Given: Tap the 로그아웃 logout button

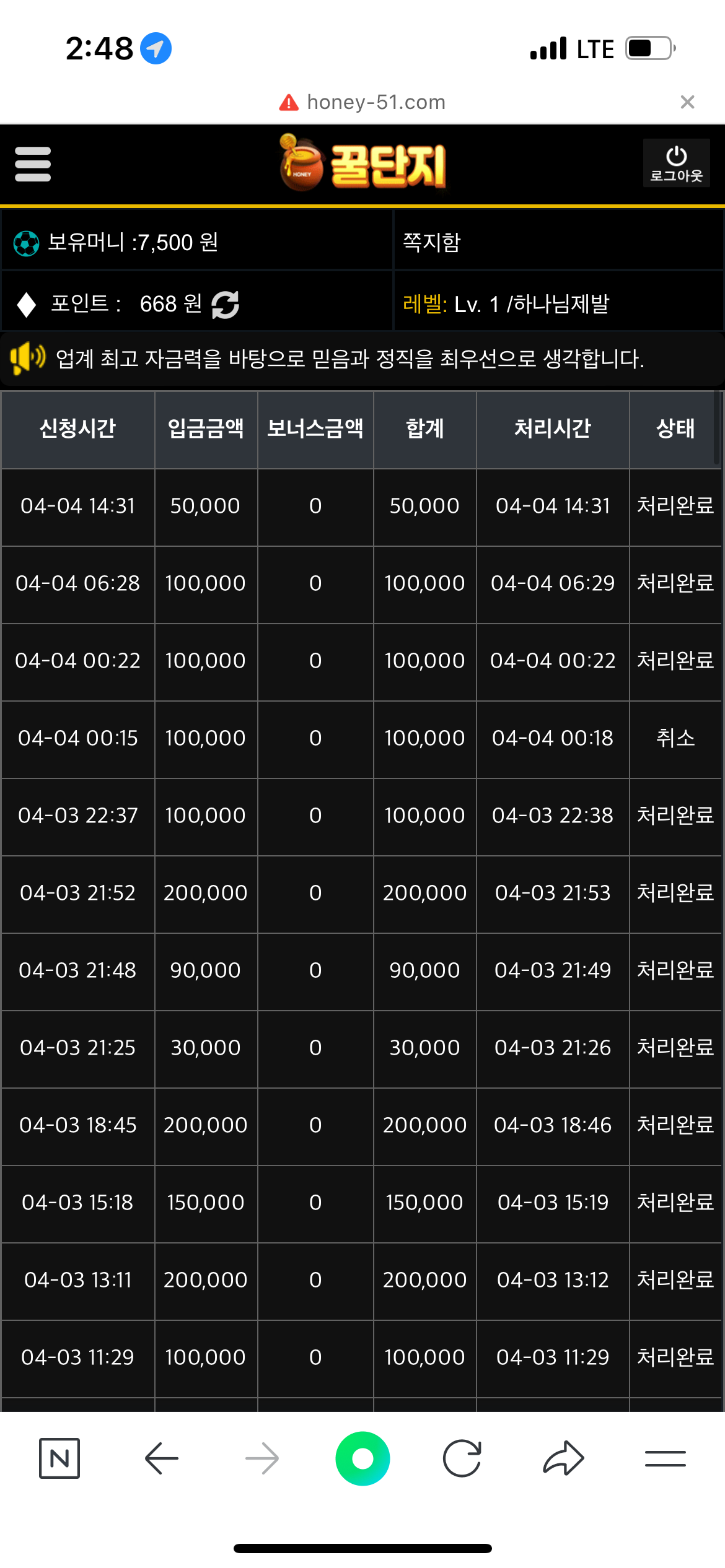Looking at the screenshot, I should coord(676,163).
